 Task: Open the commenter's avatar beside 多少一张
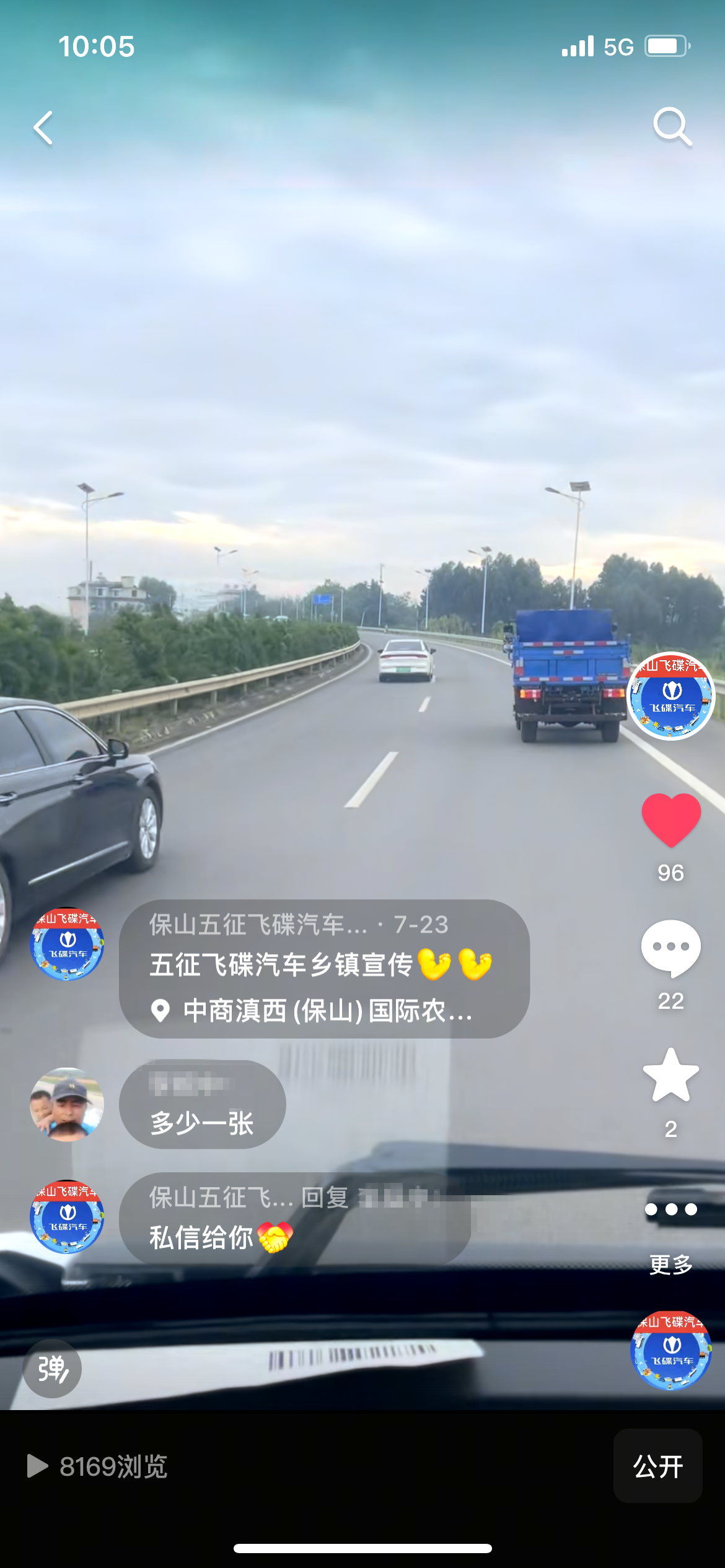67,1105
